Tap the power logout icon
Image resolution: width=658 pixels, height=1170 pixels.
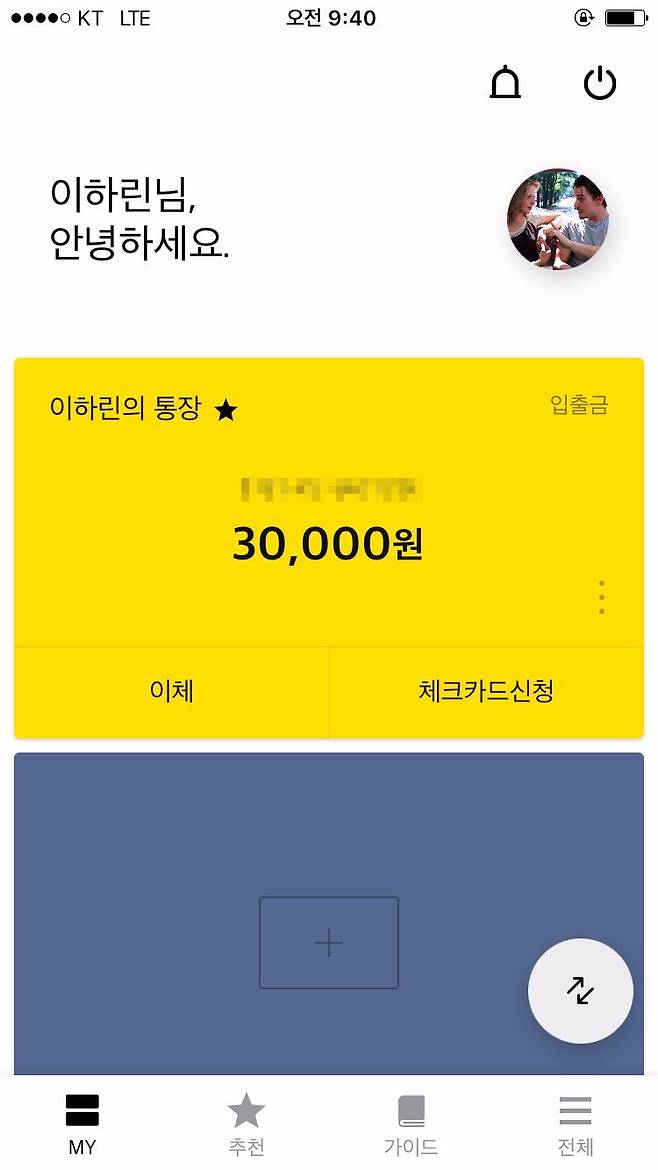click(x=600, y=83)
